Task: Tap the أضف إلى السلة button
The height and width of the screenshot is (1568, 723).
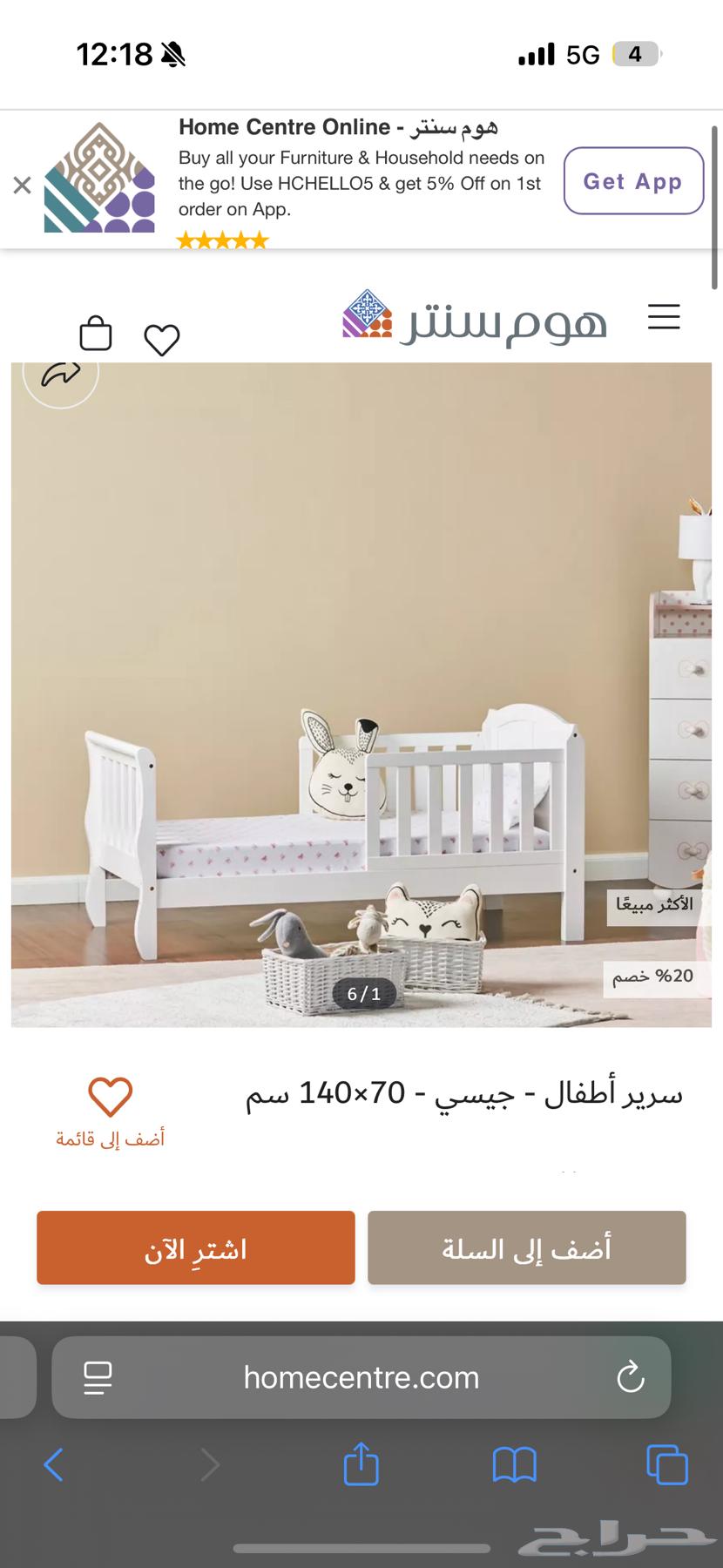Action: 526,1247
